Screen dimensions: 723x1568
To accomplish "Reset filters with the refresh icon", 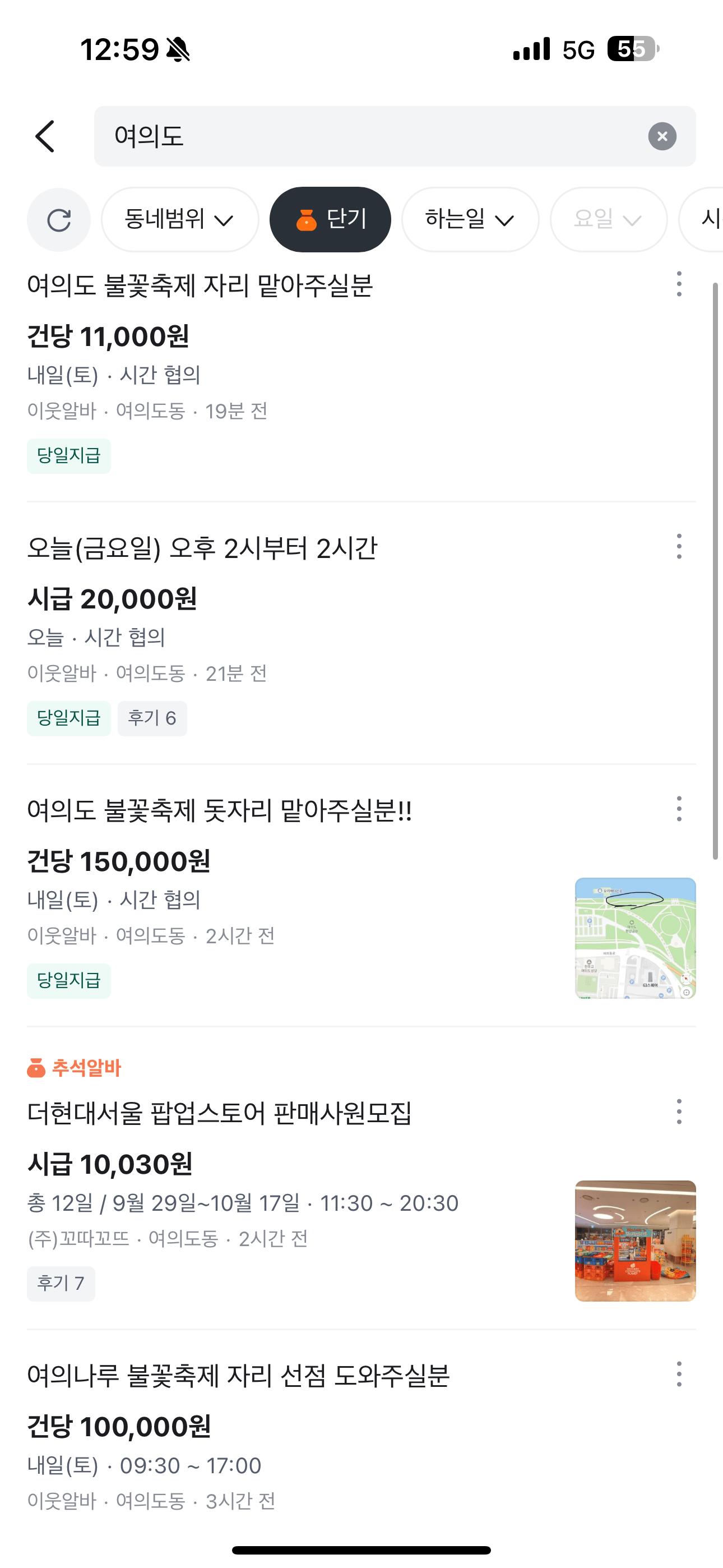I will 59,220.
